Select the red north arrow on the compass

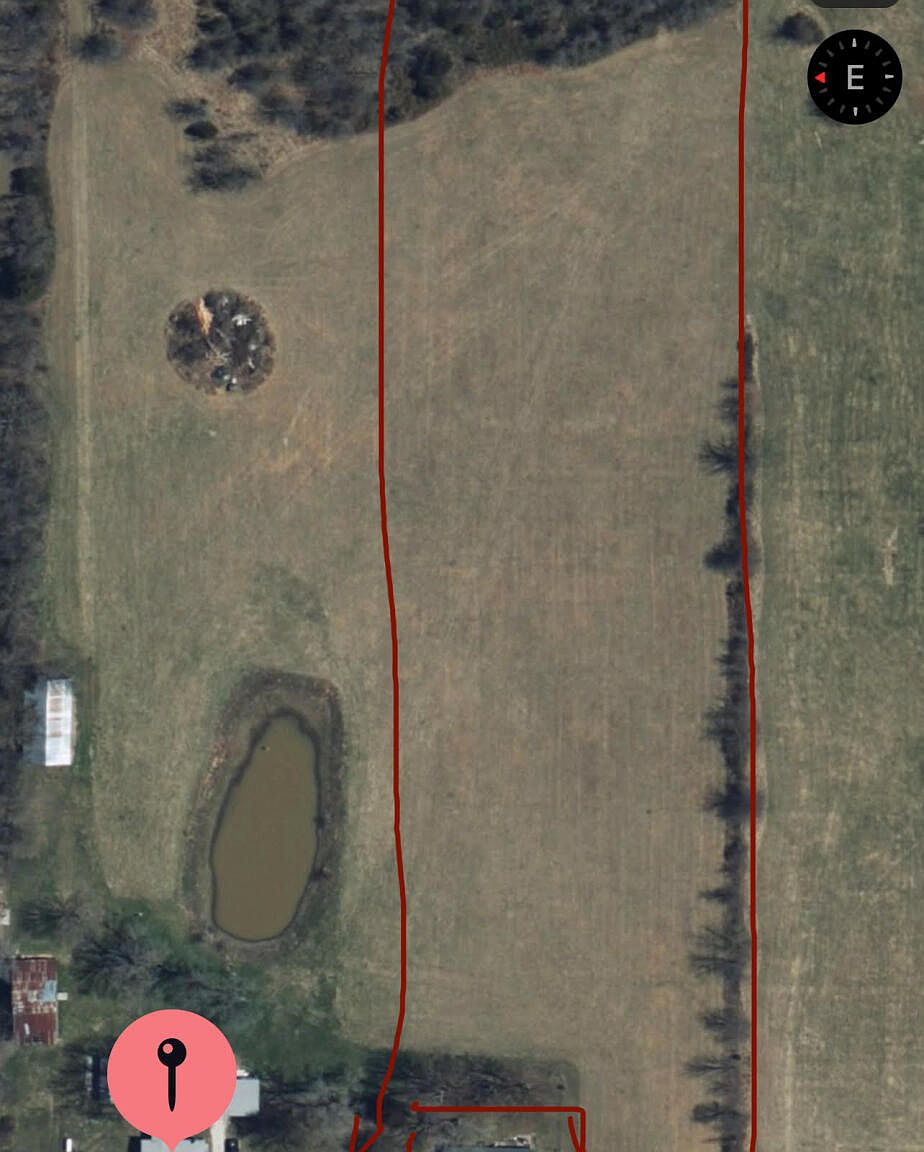pos(822,75)
